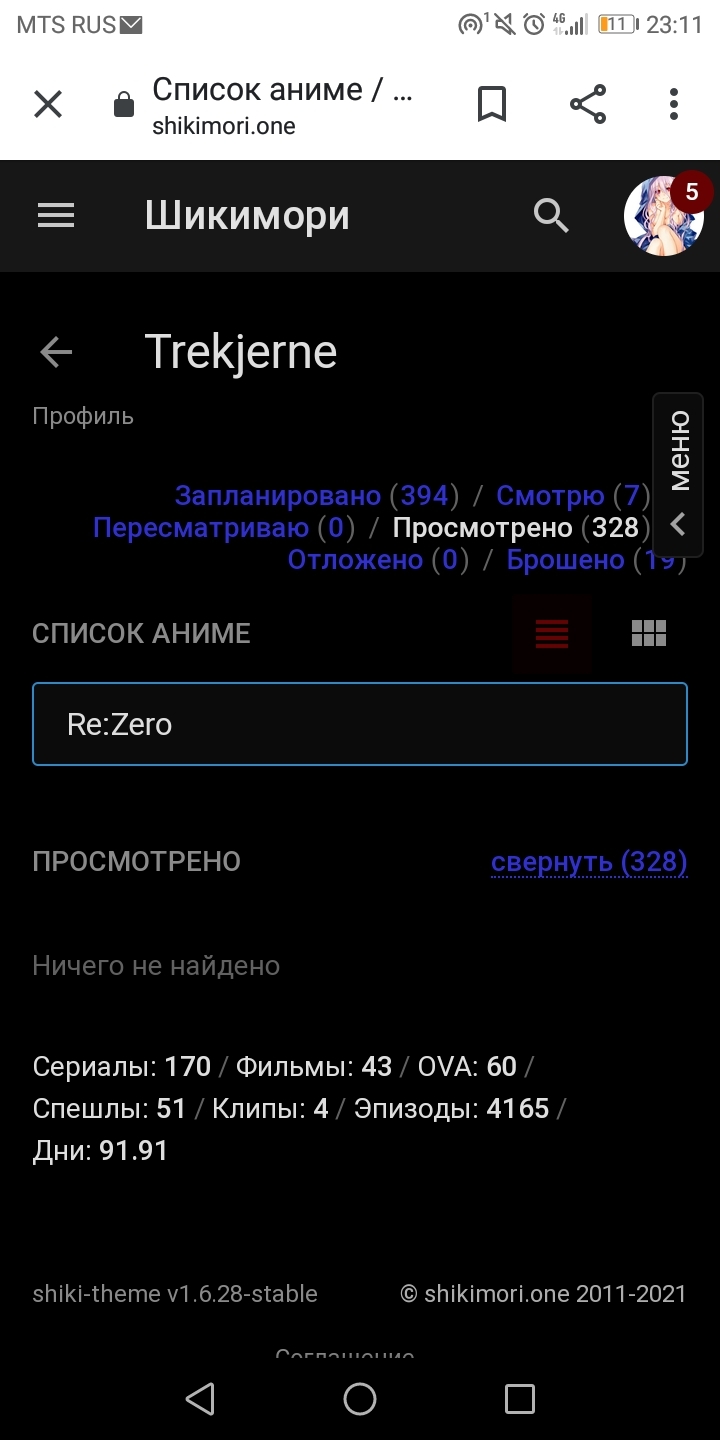Expand the side меню panel
The height and width of the screenshot is (1440, 720).
(x=679, y=475)
